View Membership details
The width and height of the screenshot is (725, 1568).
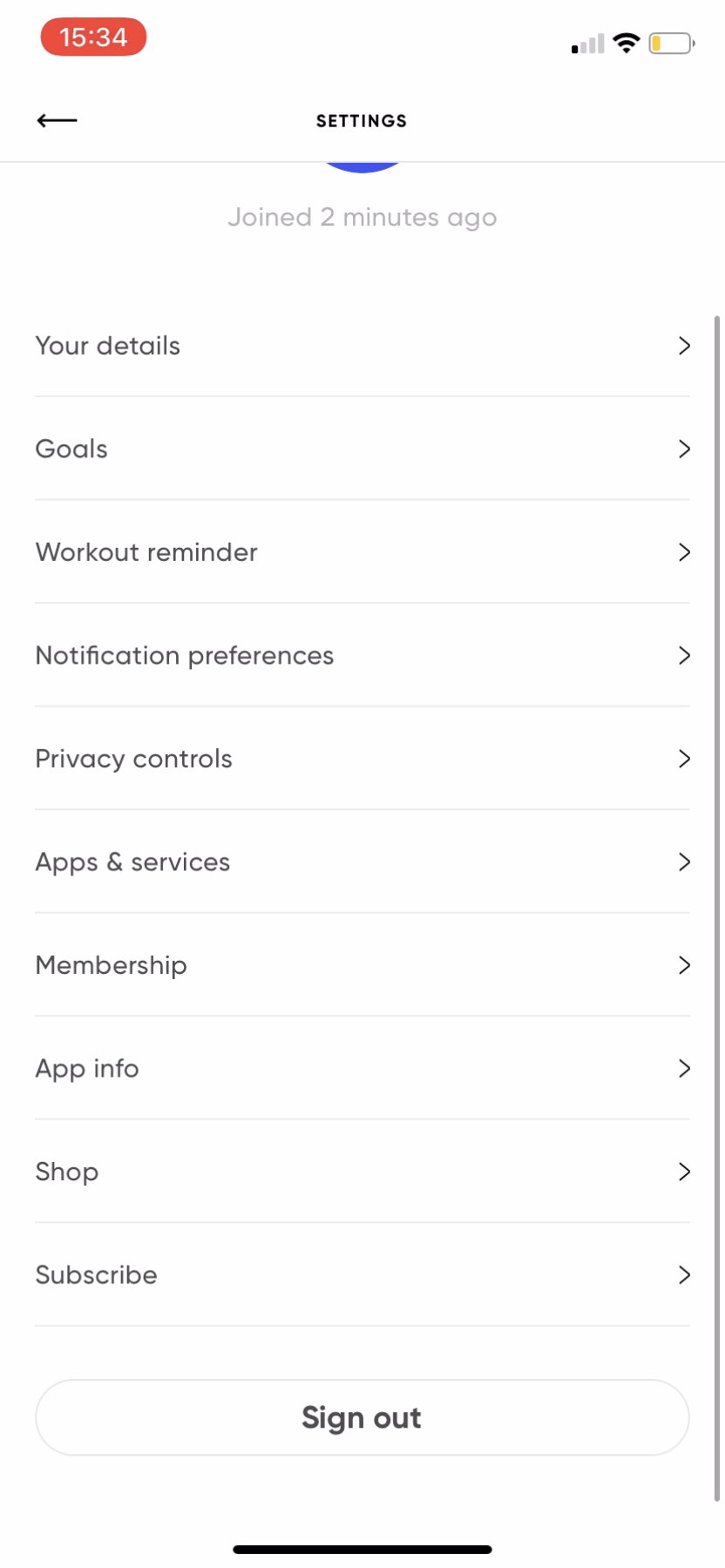pos(111,965)
